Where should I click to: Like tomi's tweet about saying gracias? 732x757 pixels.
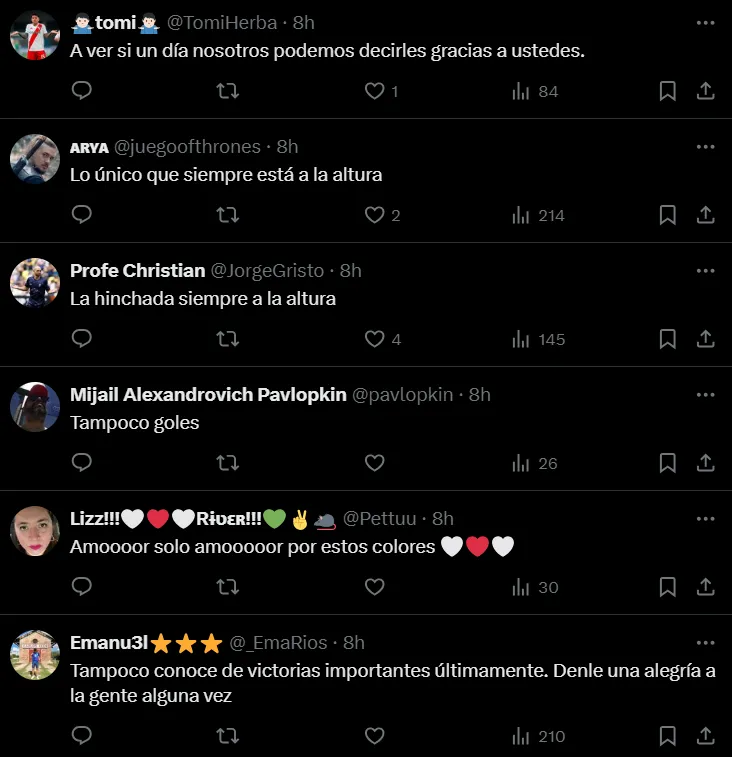coord(375,91)
